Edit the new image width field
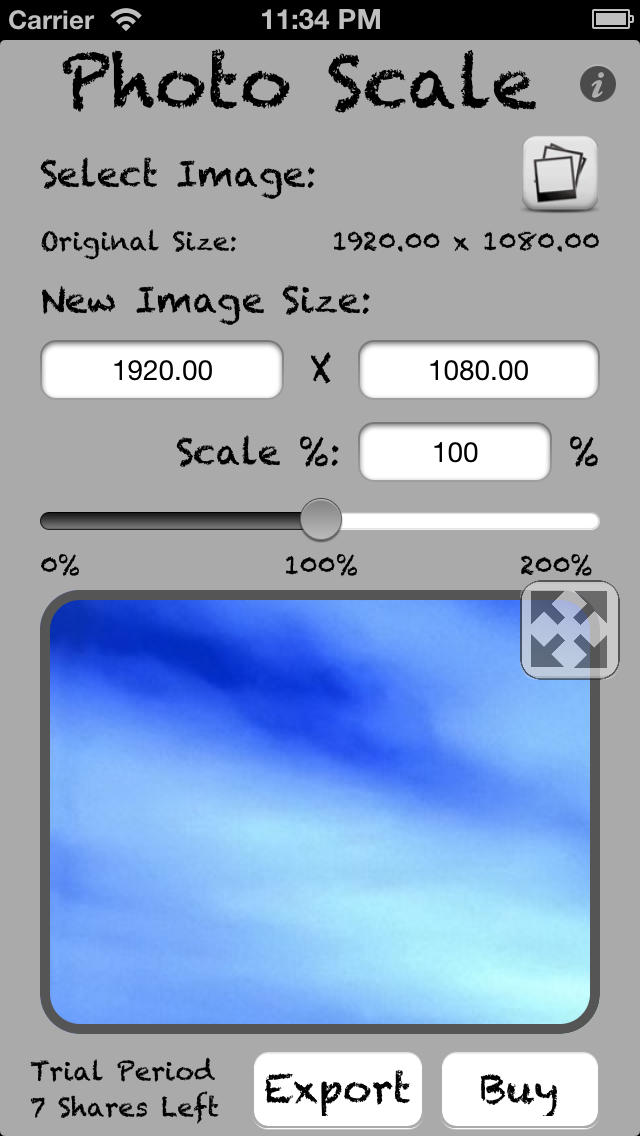This screenshot has height=1136, width=640. [162, 370]
